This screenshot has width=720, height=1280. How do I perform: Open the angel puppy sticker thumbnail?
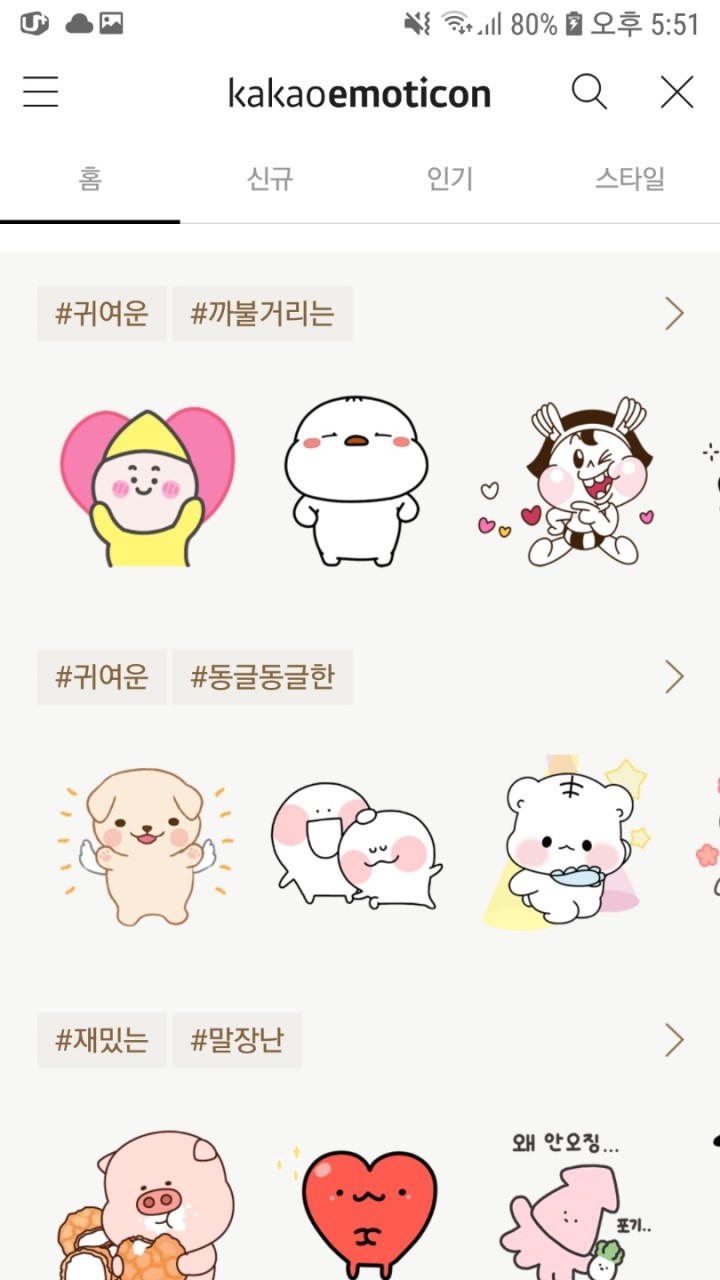(145, 845)
